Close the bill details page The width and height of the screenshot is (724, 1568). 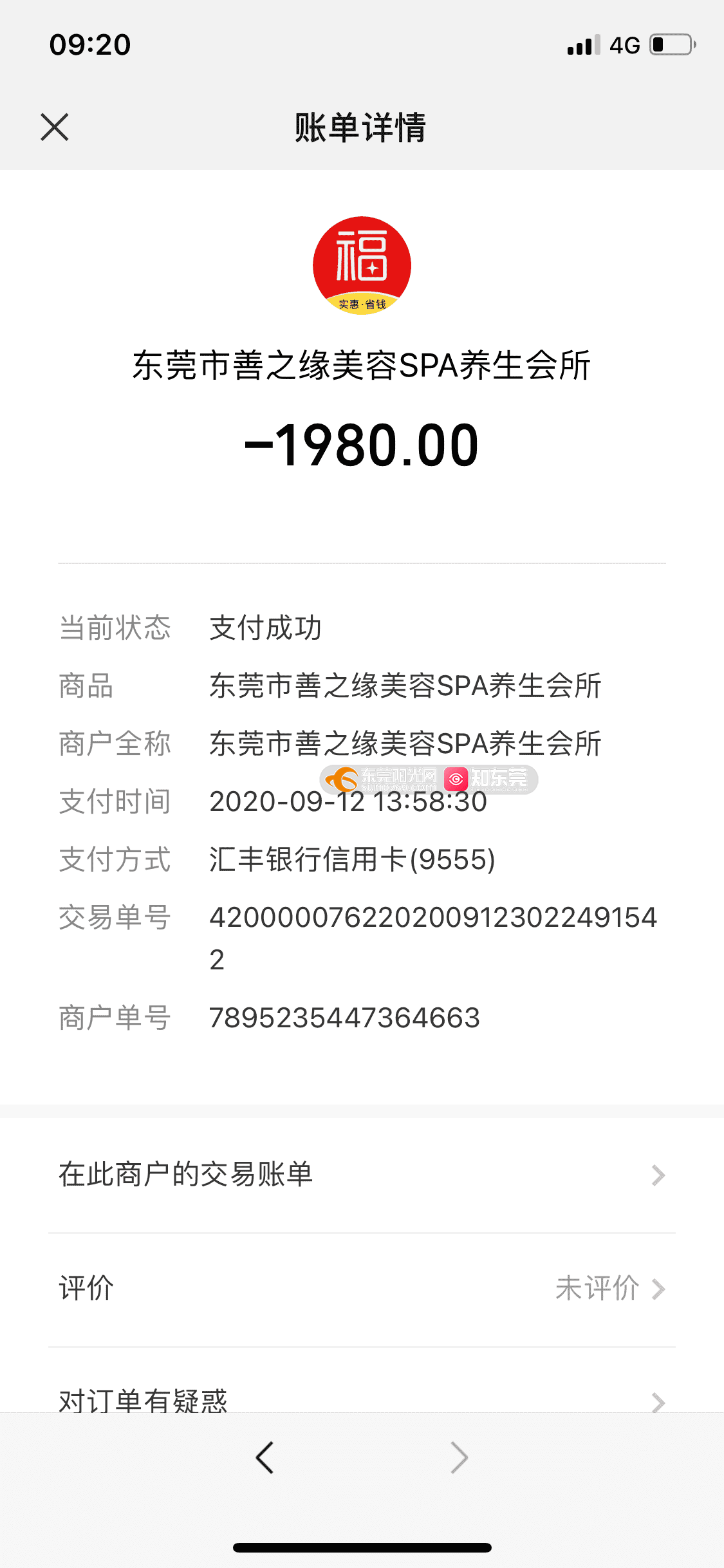click(55, 127)
